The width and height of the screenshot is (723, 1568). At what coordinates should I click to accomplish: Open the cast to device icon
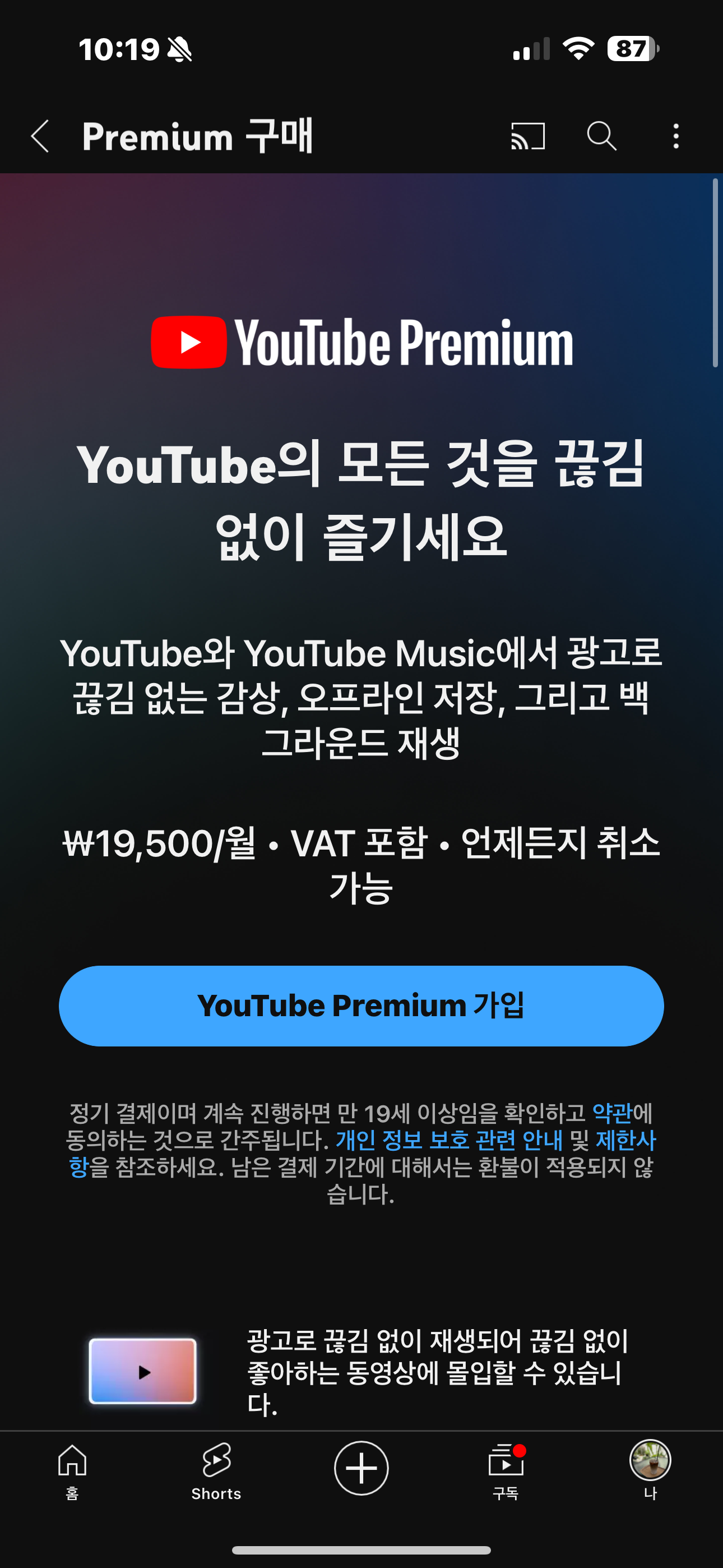tap(527, 136)
